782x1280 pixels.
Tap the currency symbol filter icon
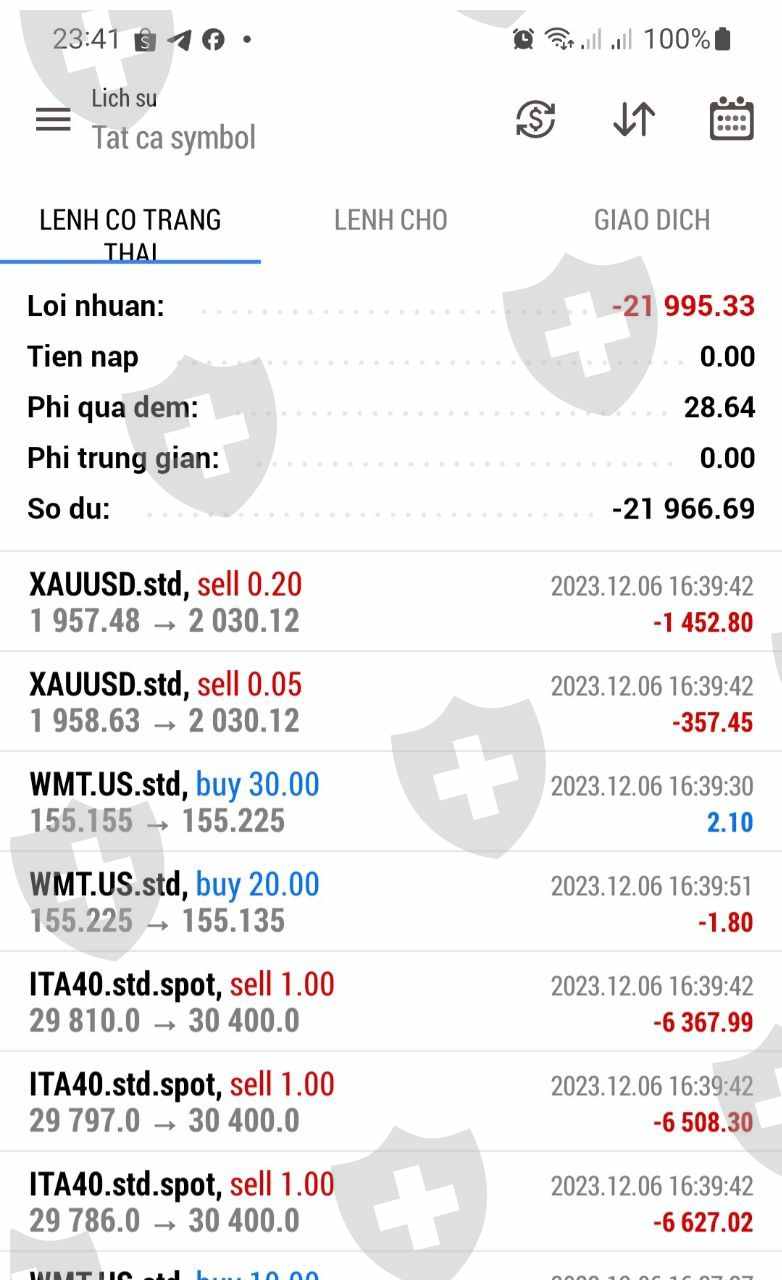tap(535, 120)
